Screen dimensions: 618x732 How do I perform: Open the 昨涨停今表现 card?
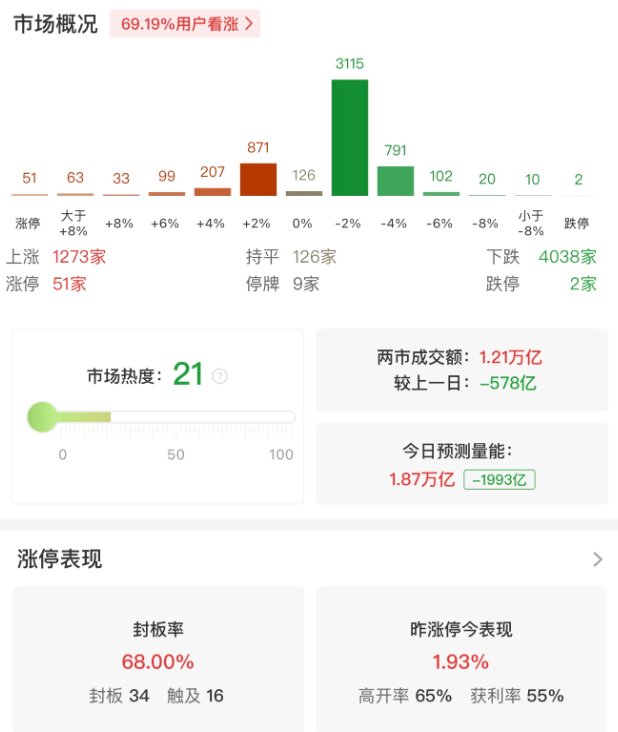tap(461, 660)
